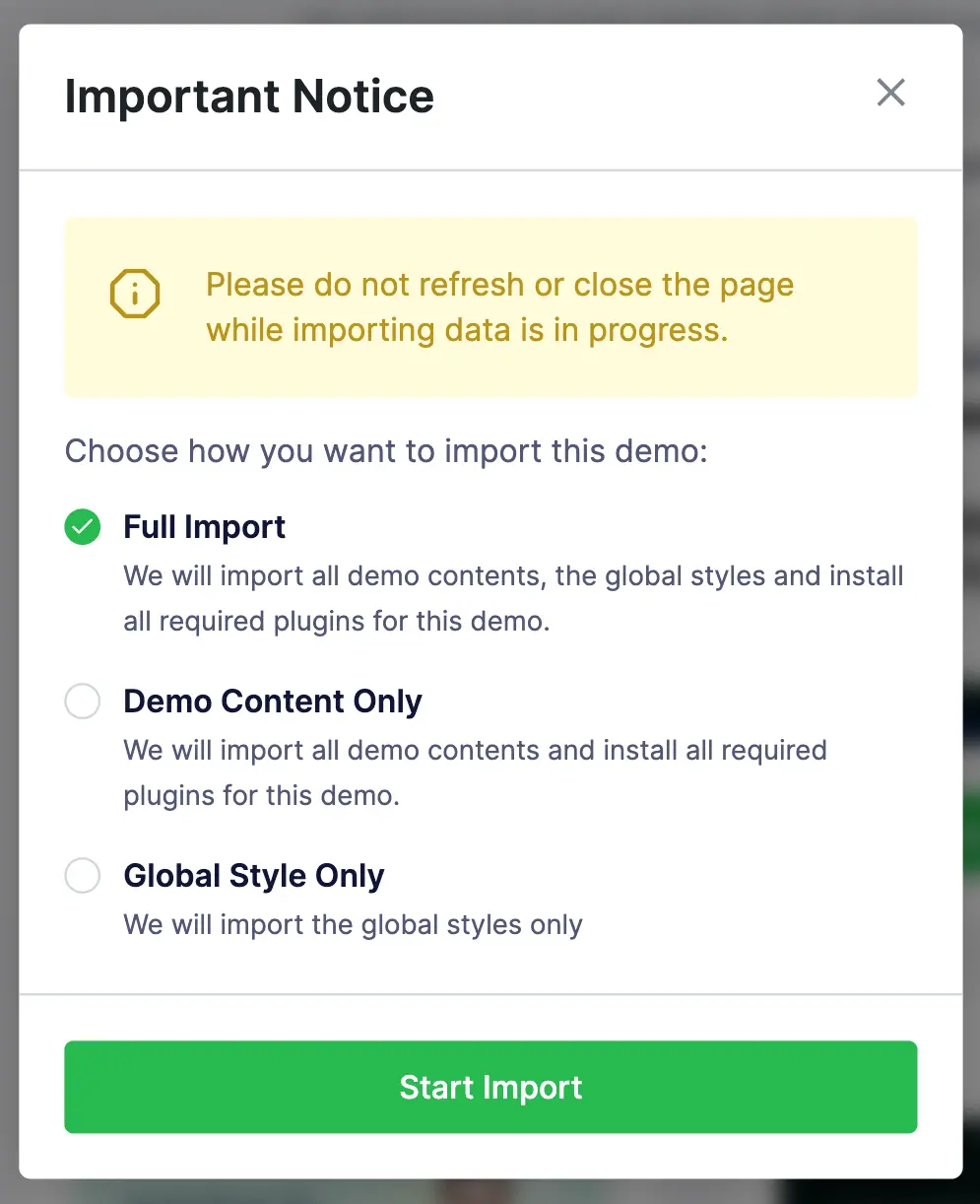Close the Important Notice dialog
The image size is (980, 1204).
890,93
